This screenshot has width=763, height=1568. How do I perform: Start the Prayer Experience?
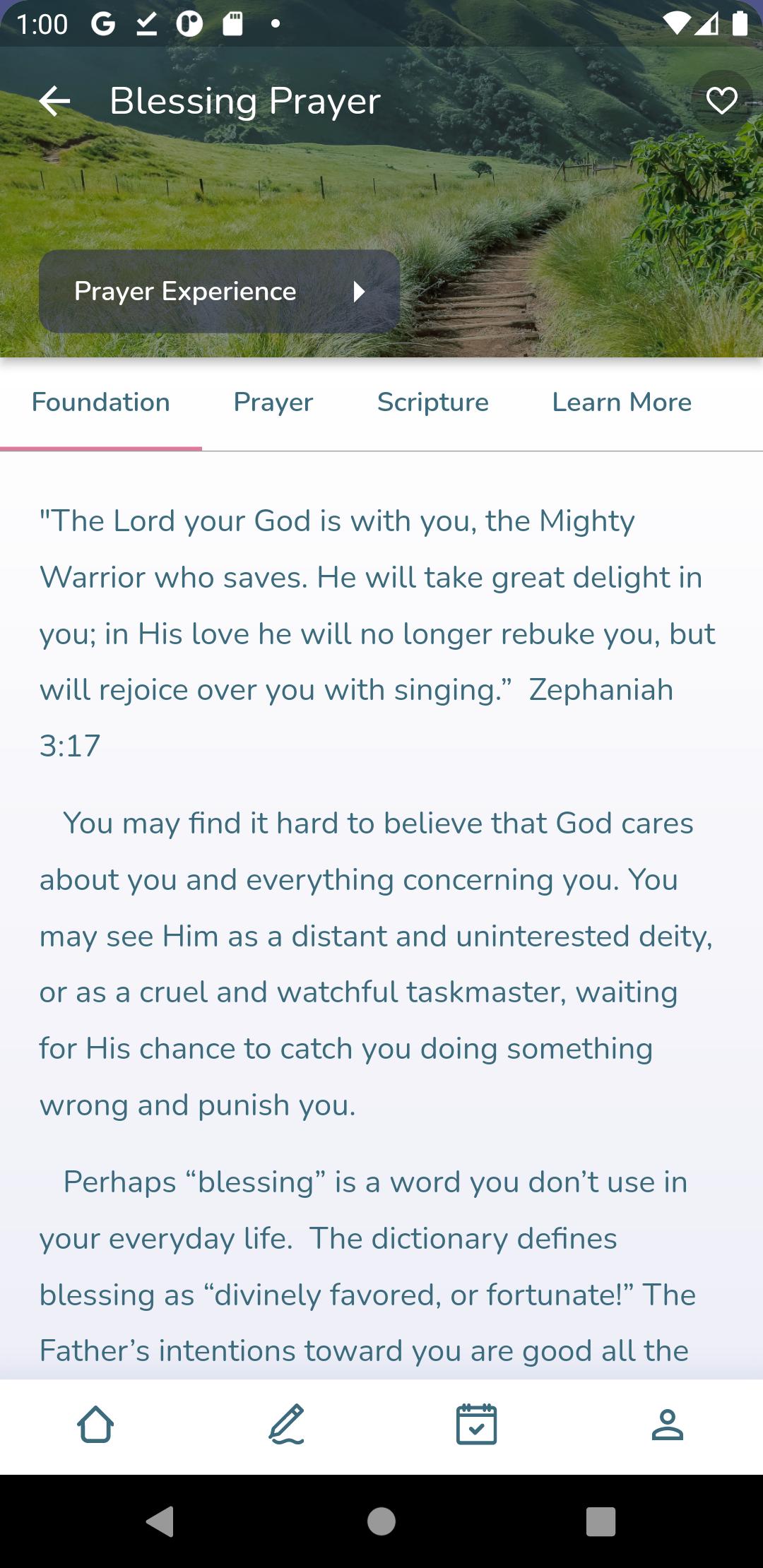(x=219, y=291)
